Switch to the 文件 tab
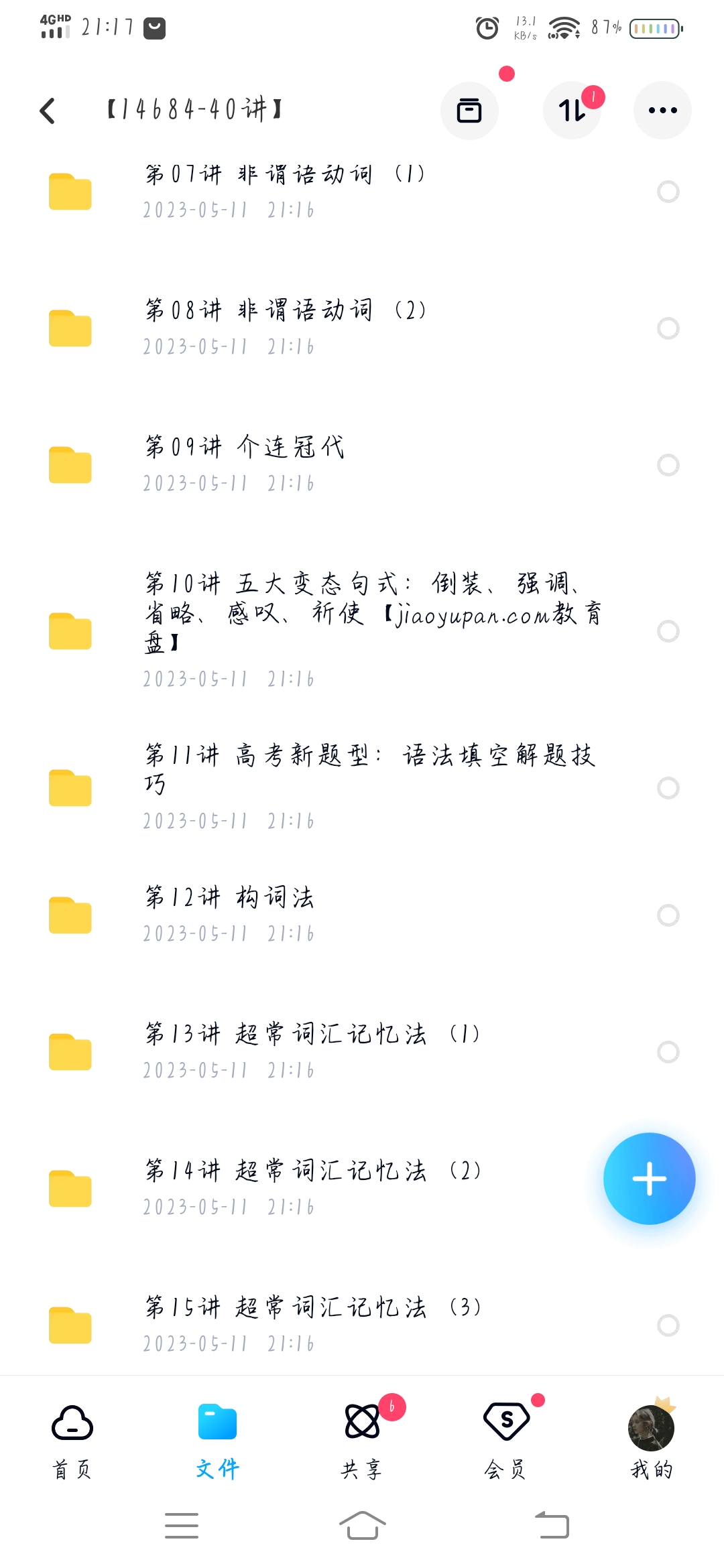 click(x=217, y=1439)
